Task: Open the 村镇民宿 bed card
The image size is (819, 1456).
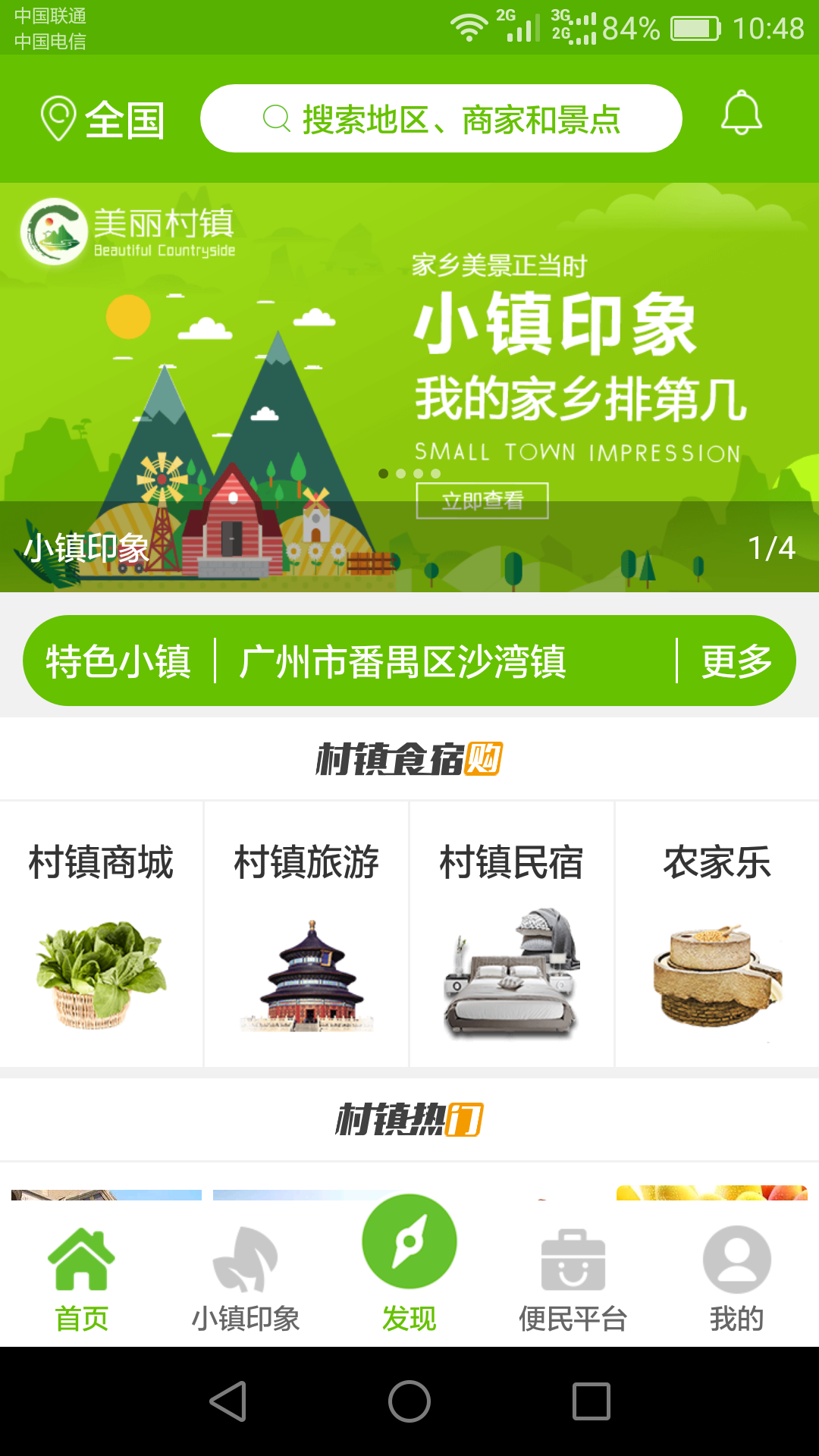Action: [x=511, y=933]
